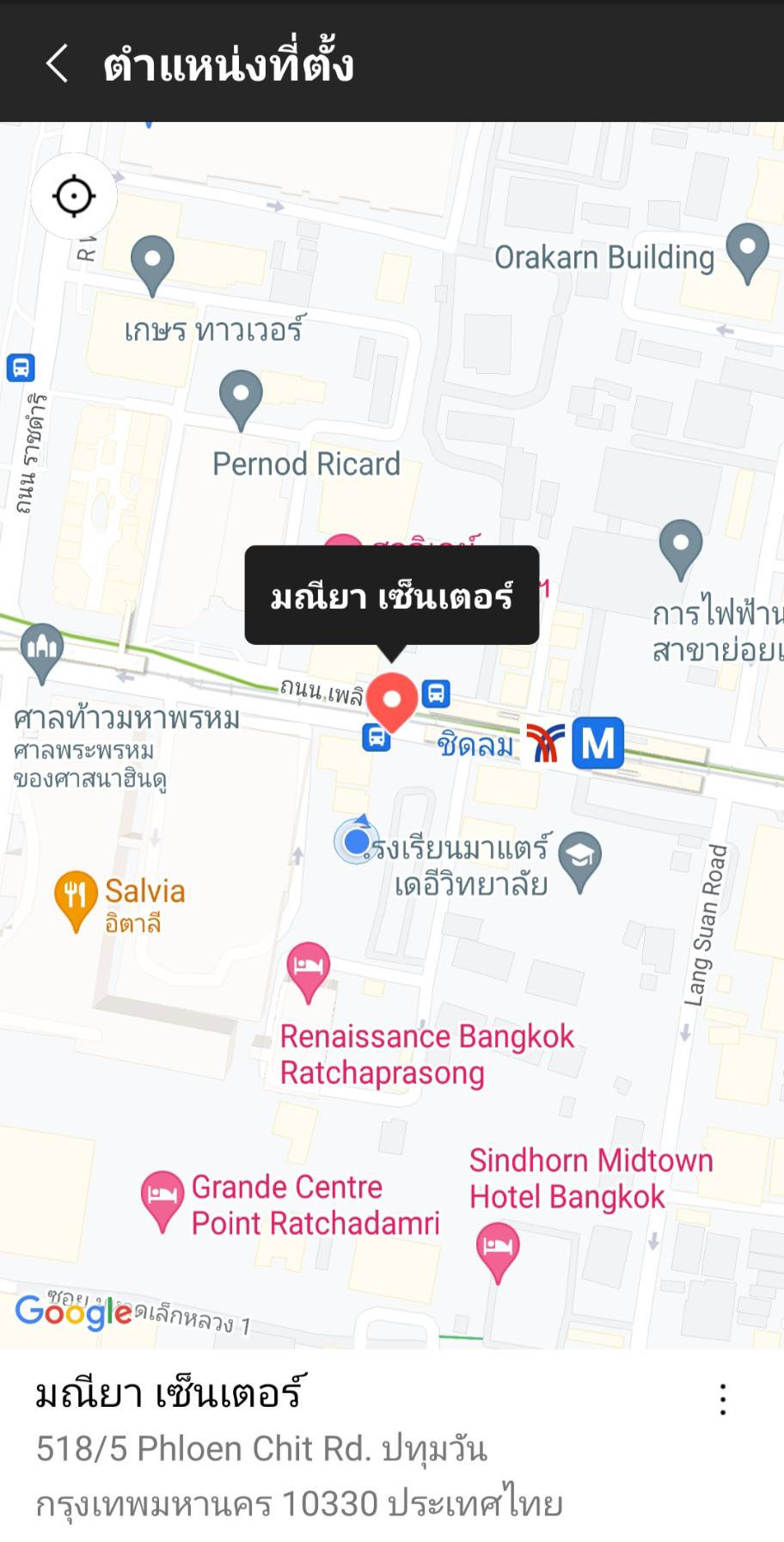Go back from the location screen

tap(57, 64)
